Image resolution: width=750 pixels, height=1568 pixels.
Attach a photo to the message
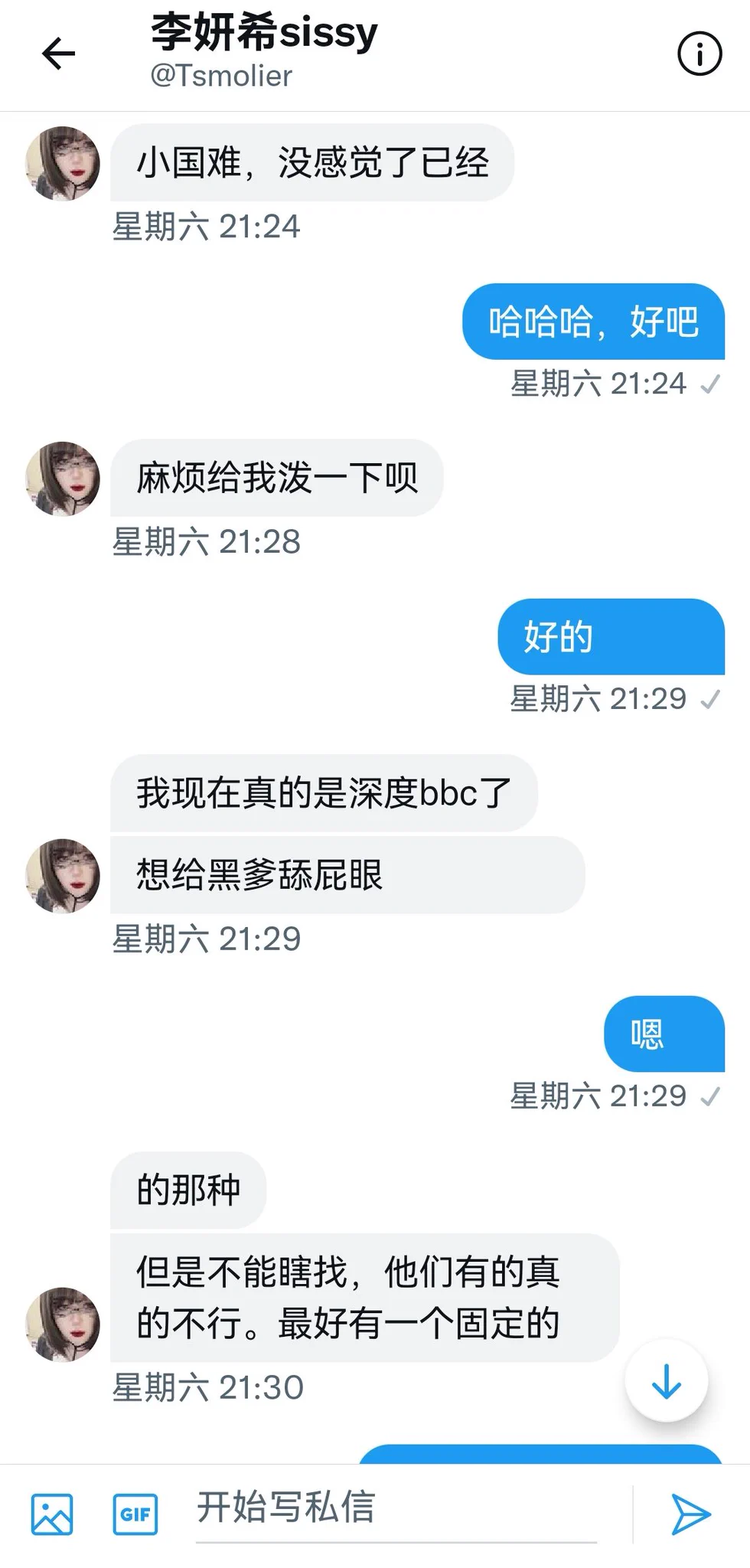[x=52, y=1514]
